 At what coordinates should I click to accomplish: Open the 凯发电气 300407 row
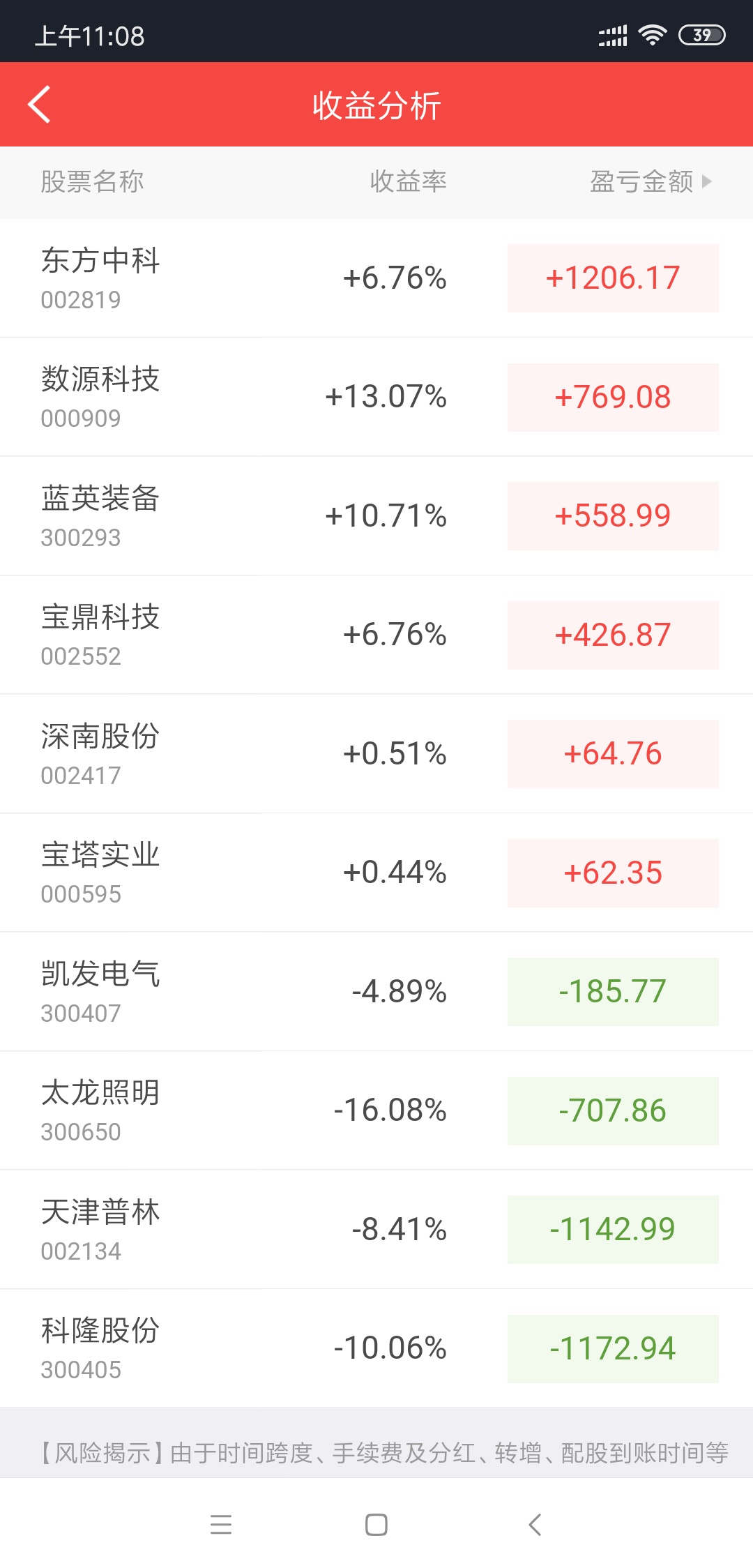click(x=376, y=992)
